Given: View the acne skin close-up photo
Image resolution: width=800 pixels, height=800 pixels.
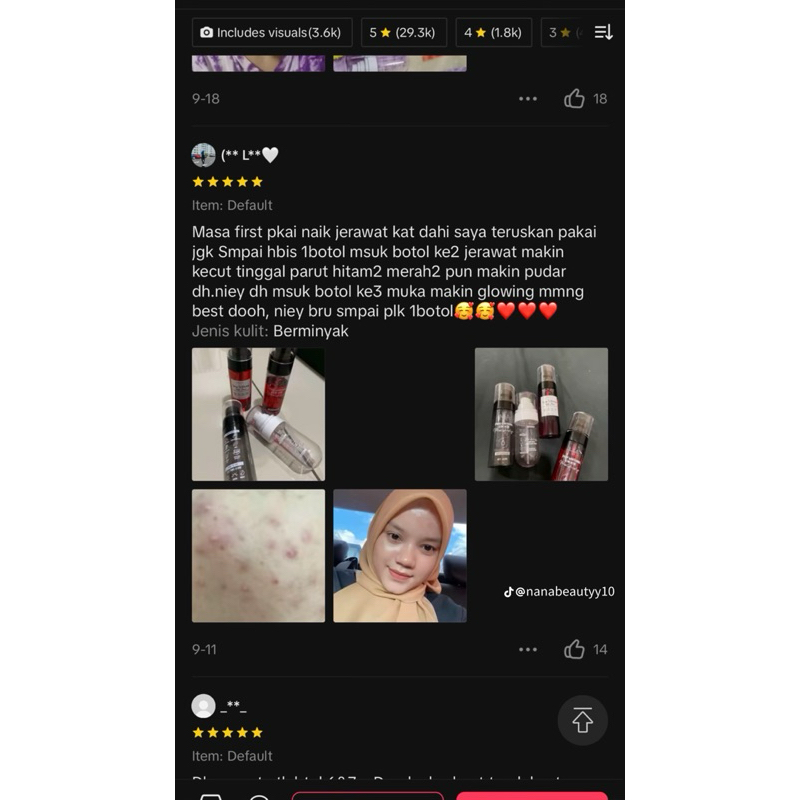Looking at the screenshot, I should pos(258,556).
